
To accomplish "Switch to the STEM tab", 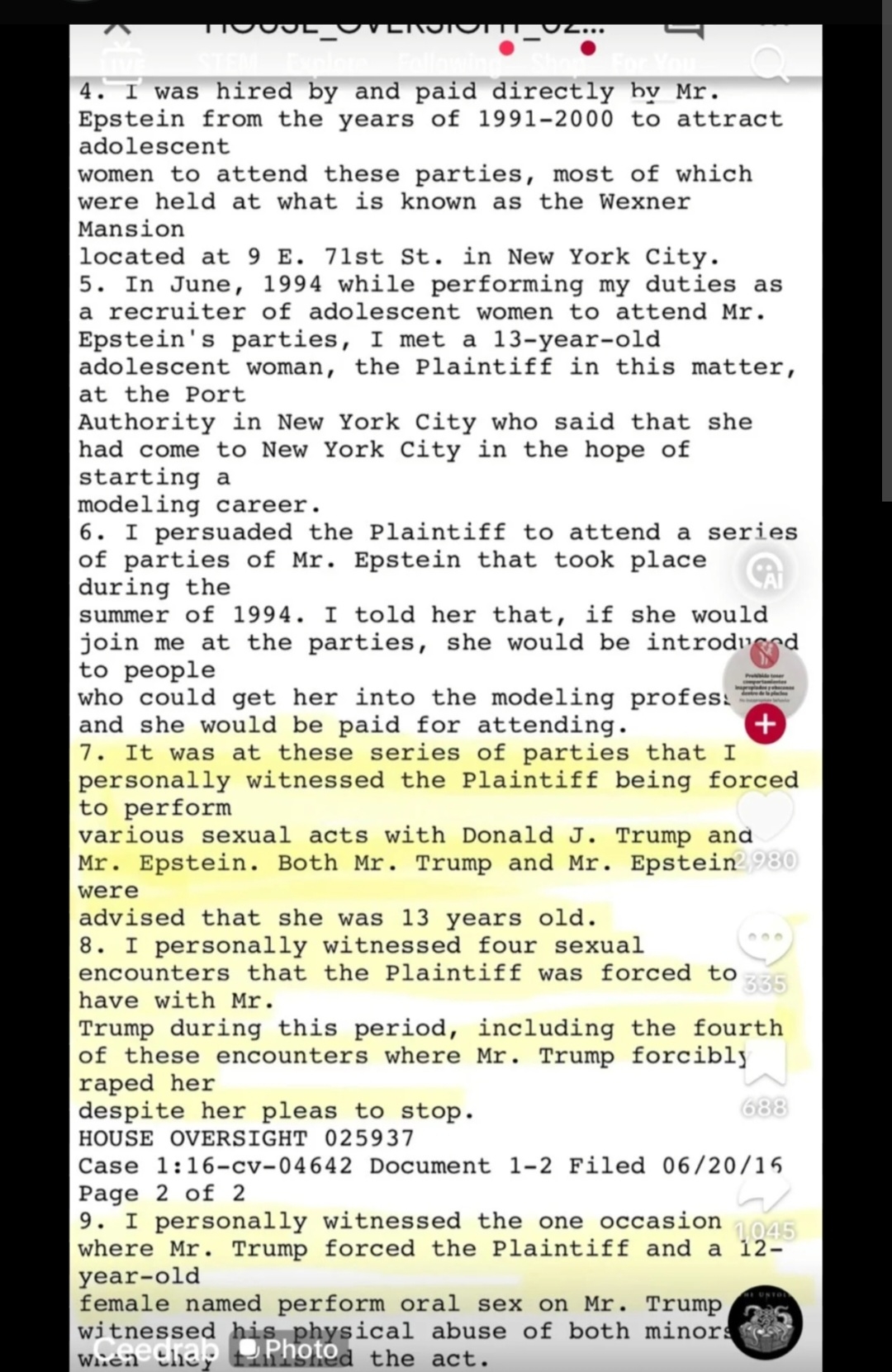I will (227, 64).
